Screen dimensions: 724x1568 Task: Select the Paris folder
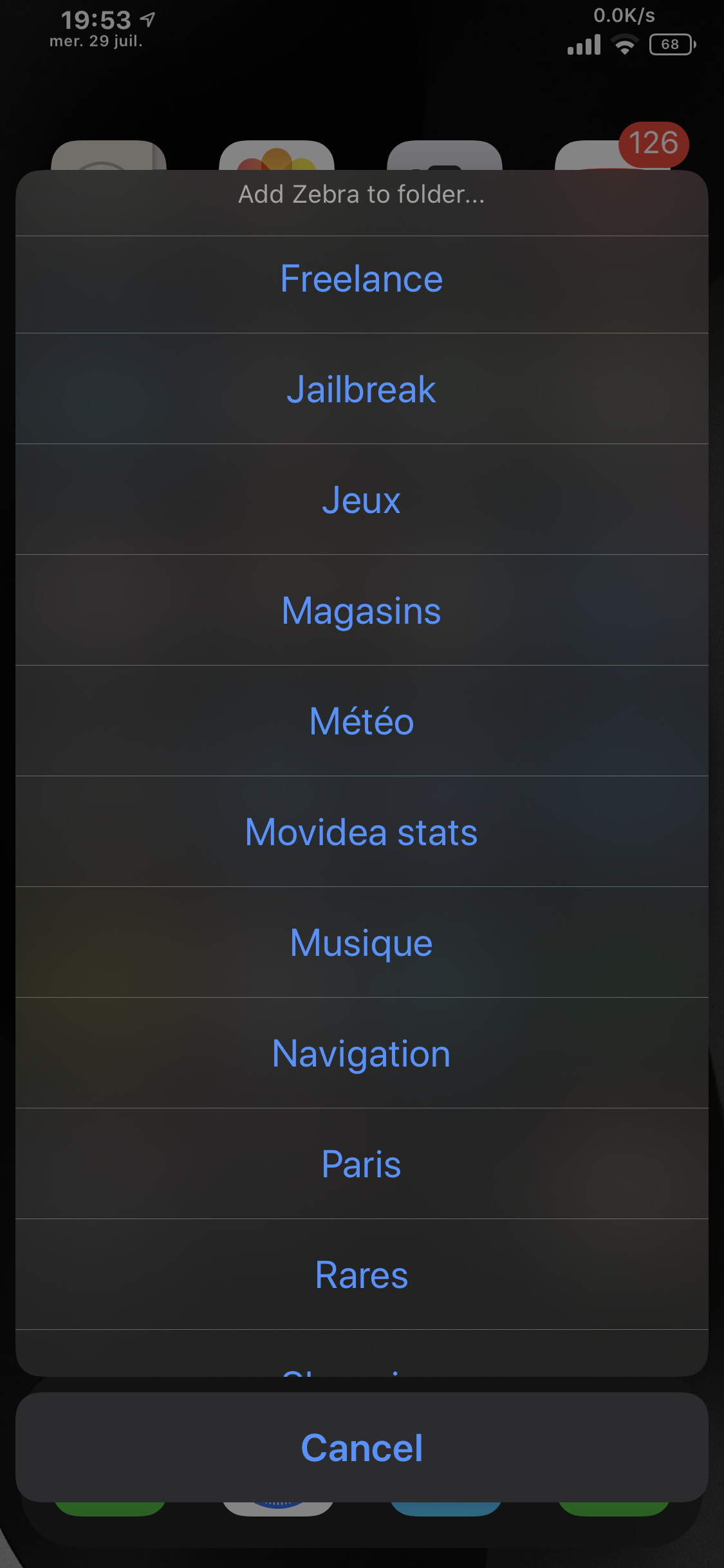coord(362,1164)
